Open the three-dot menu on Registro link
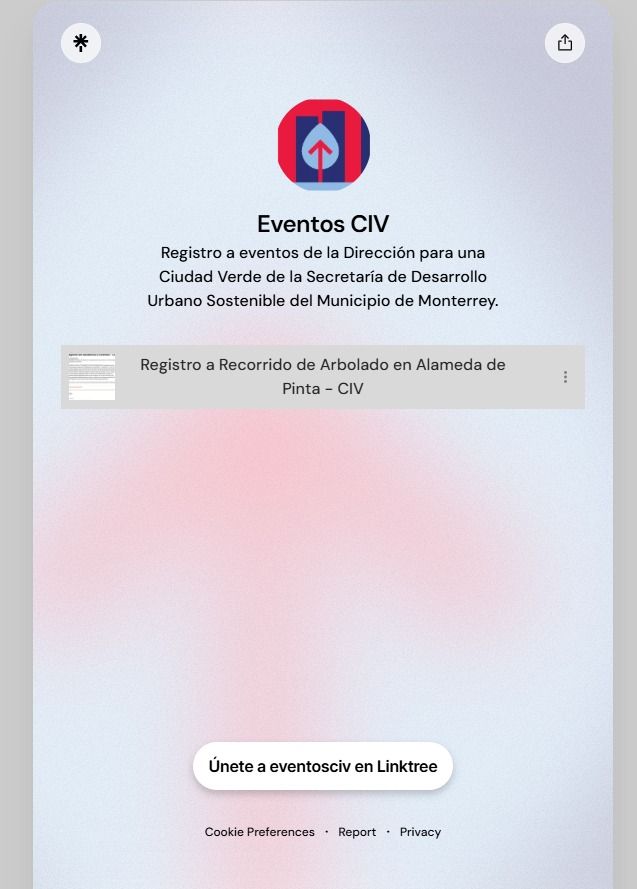The image size is (637, 889). pyautogui.click(x=565, y=377)
